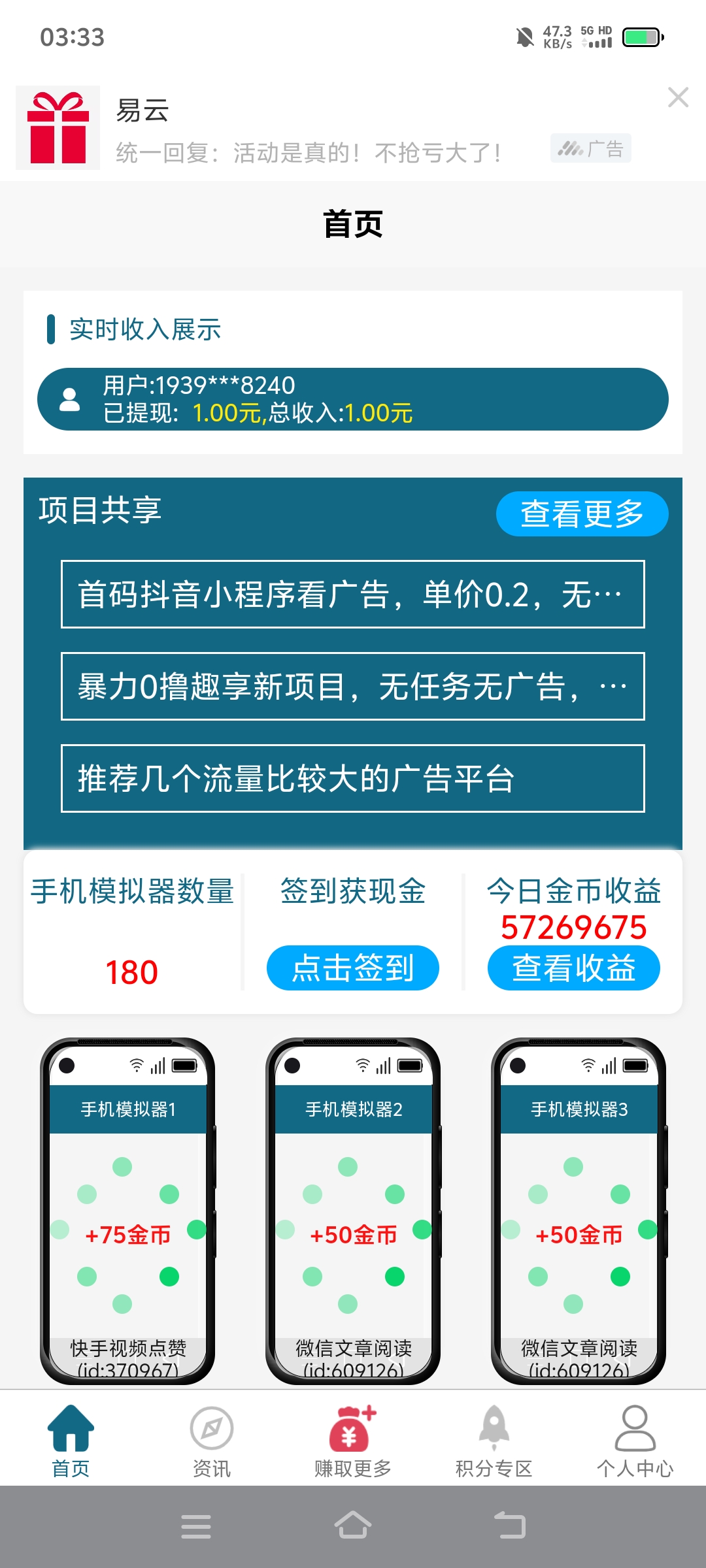Tap 查看收益 to view coin earnings

pos(574,968)
